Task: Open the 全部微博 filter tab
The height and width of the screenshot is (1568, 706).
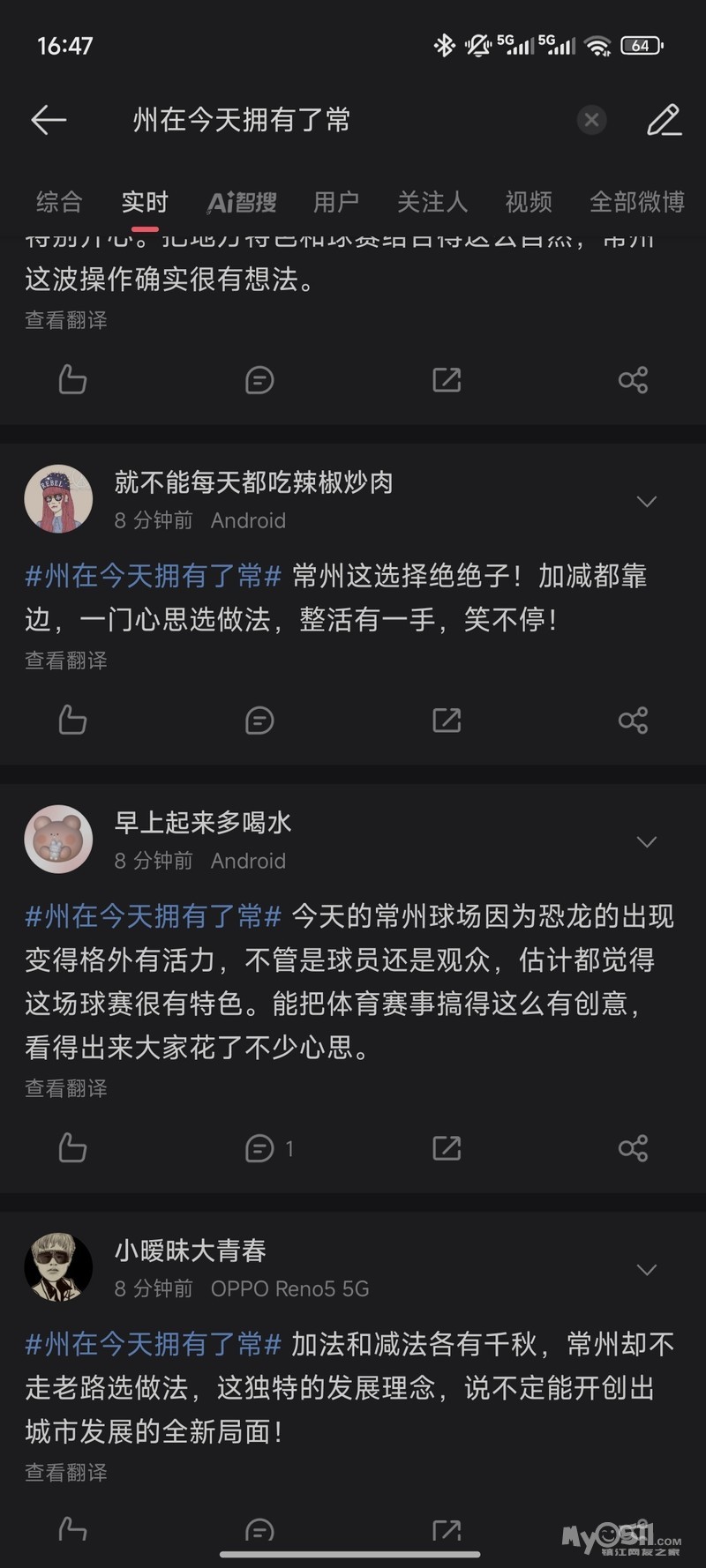Action: pyautogui.click(x=636, y=203)
